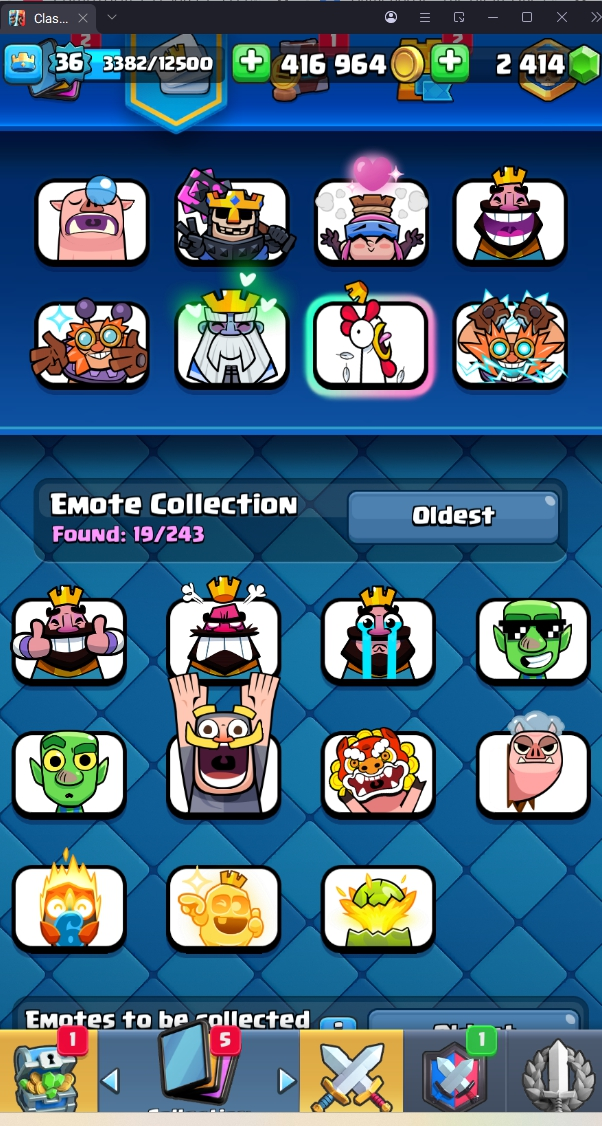This screenshot has width=602, height=1126.
Task: Tap the left arrow beside the cards tab
Action: tap(111, 1081)
